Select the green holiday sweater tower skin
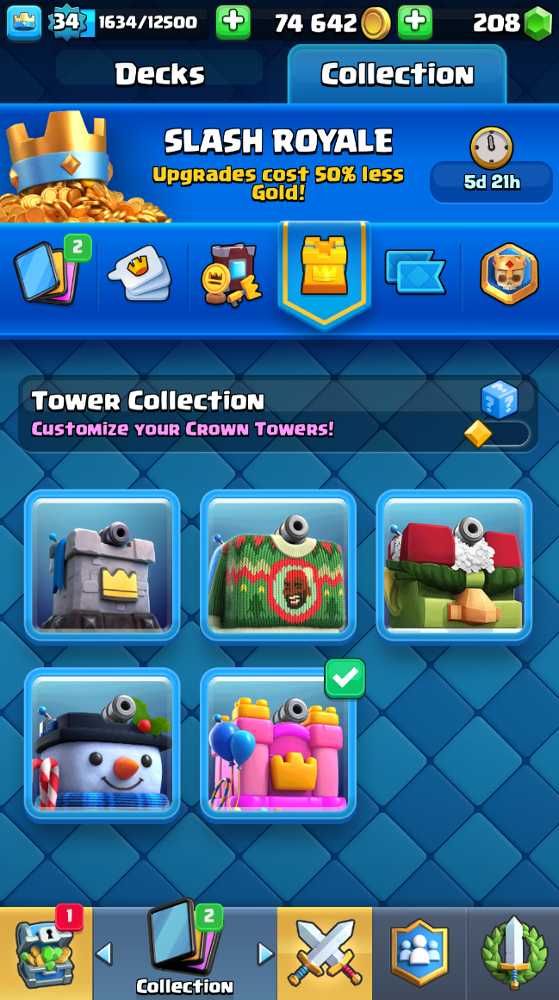559x1000 pixels. click(x=278, y=565)
